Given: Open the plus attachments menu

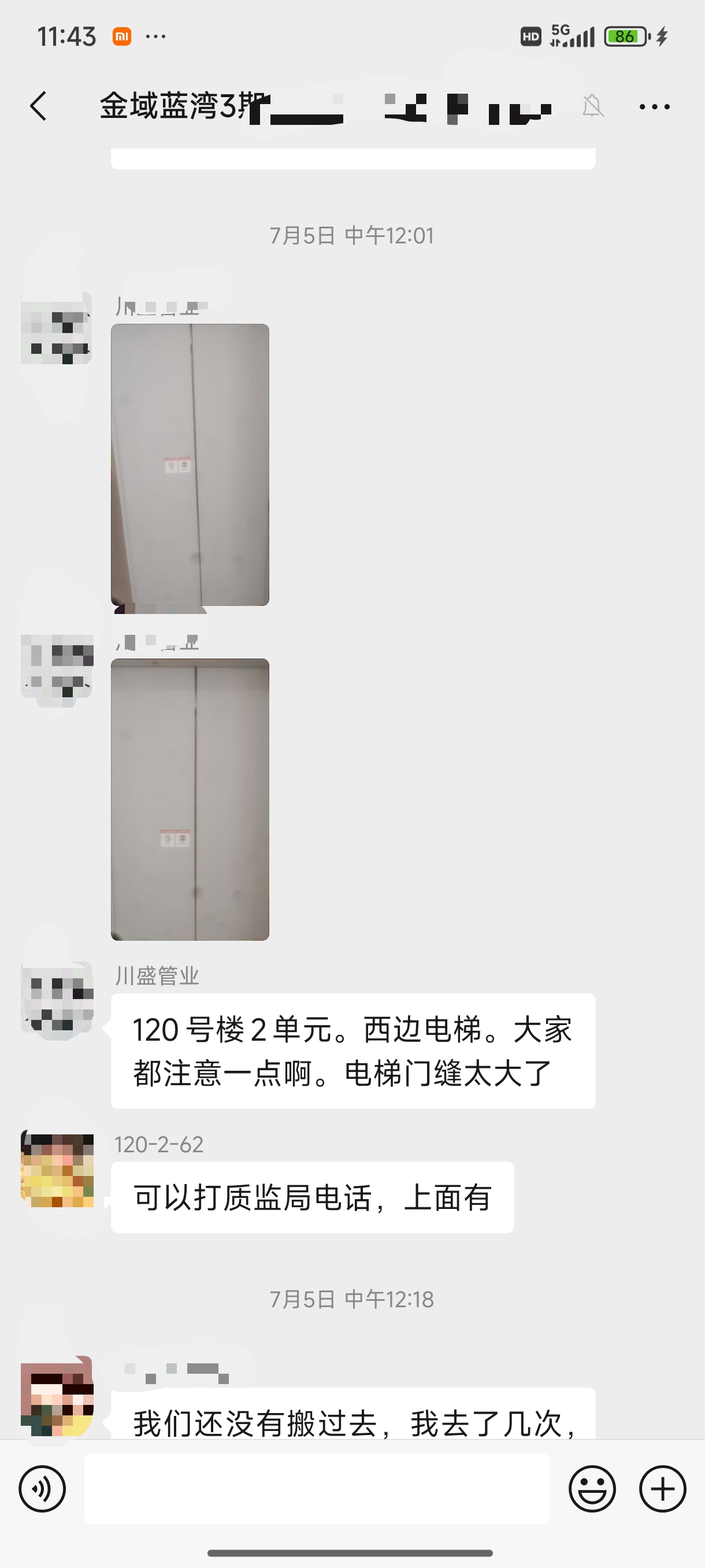Looking at the screenshot, I should 662,1489.
